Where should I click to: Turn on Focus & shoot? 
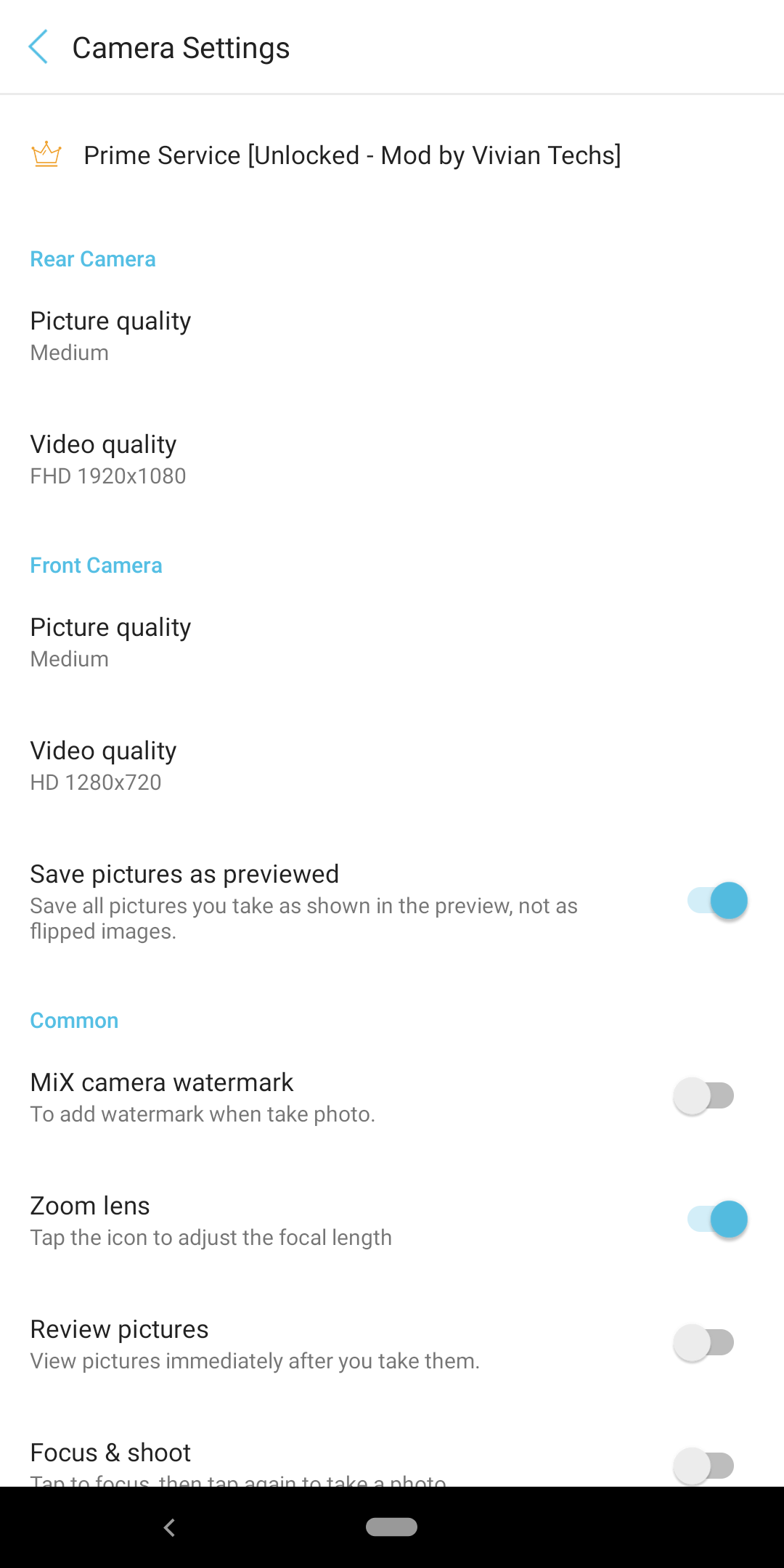pos(704,1465)
